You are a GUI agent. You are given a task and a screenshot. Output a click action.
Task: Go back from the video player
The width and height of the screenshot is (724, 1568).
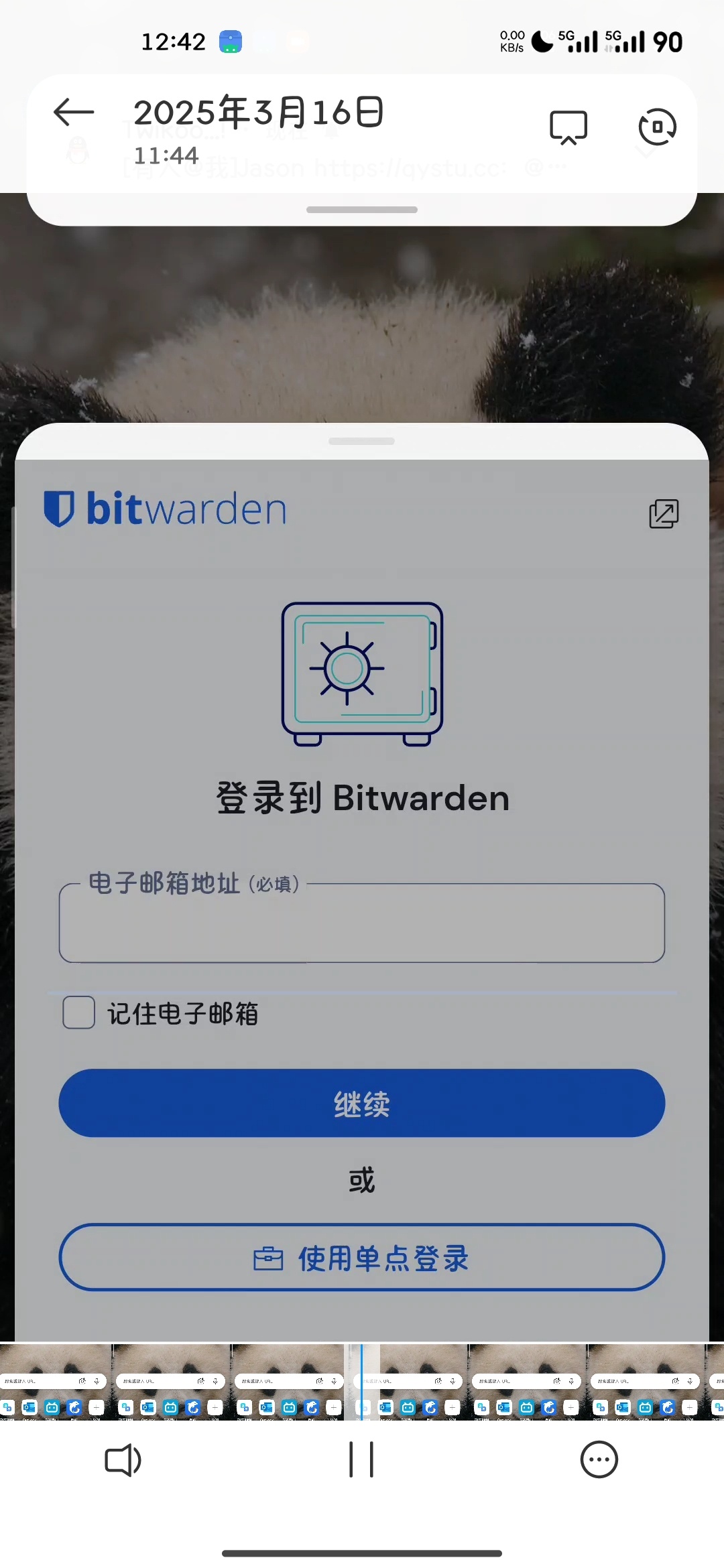point(74,113)
